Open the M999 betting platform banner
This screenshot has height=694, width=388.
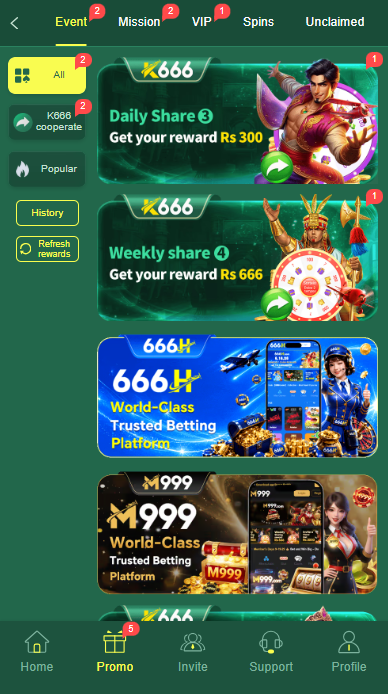click(x=238, y=533)
